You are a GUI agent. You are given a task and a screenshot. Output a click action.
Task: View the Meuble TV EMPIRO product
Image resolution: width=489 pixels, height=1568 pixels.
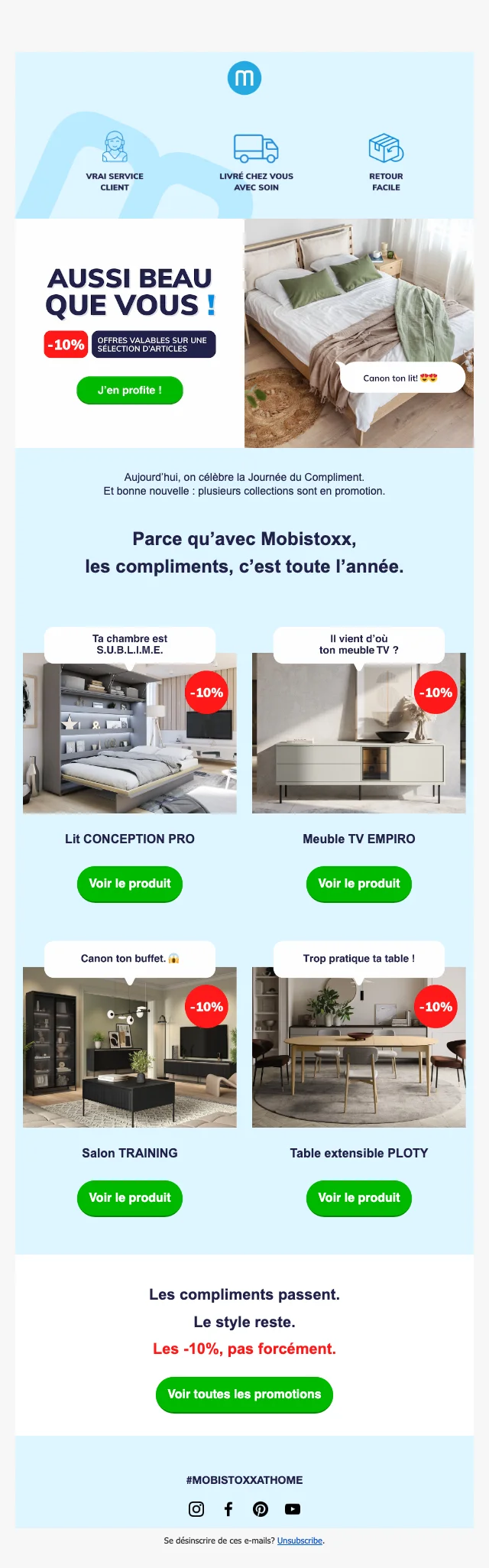coord(358,883)
